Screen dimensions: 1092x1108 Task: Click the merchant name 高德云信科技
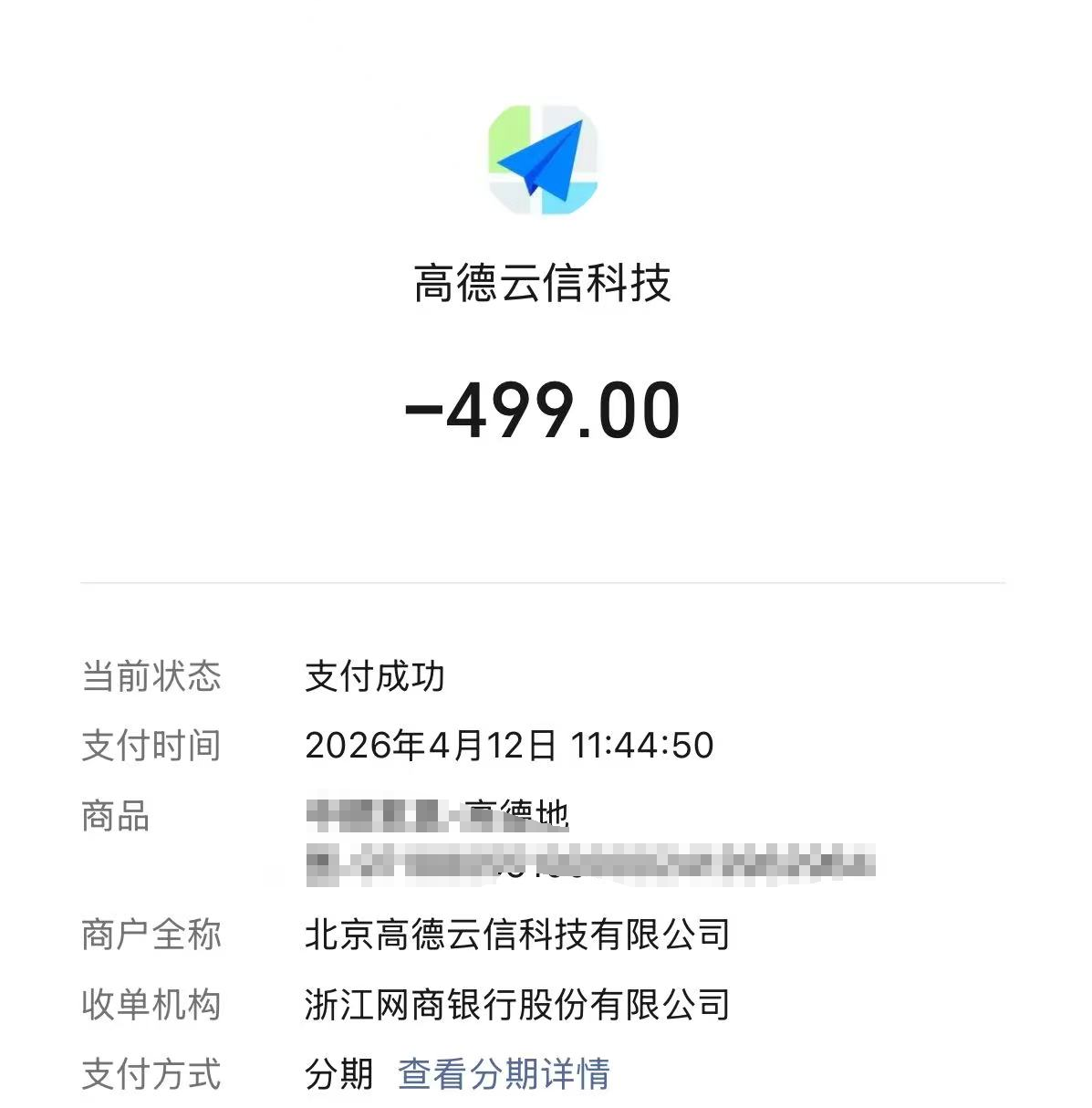tap(546, 284)
